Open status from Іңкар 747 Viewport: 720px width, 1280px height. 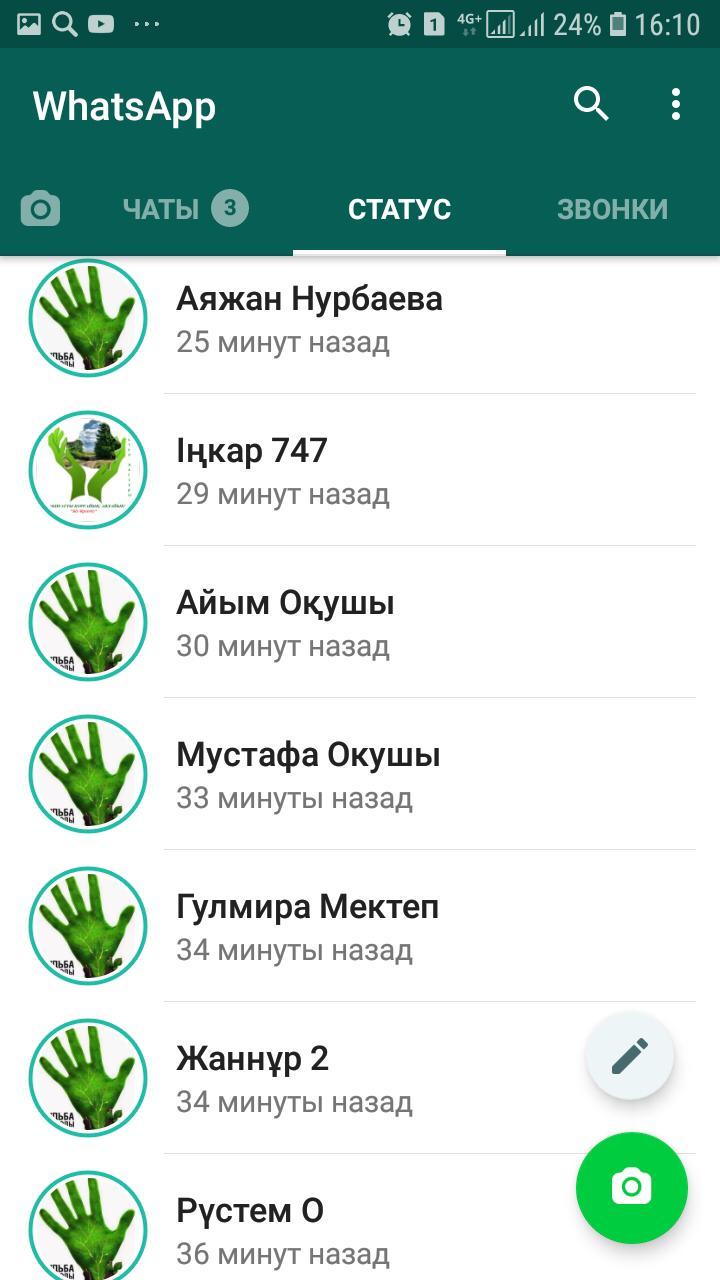tap(360, 470)
